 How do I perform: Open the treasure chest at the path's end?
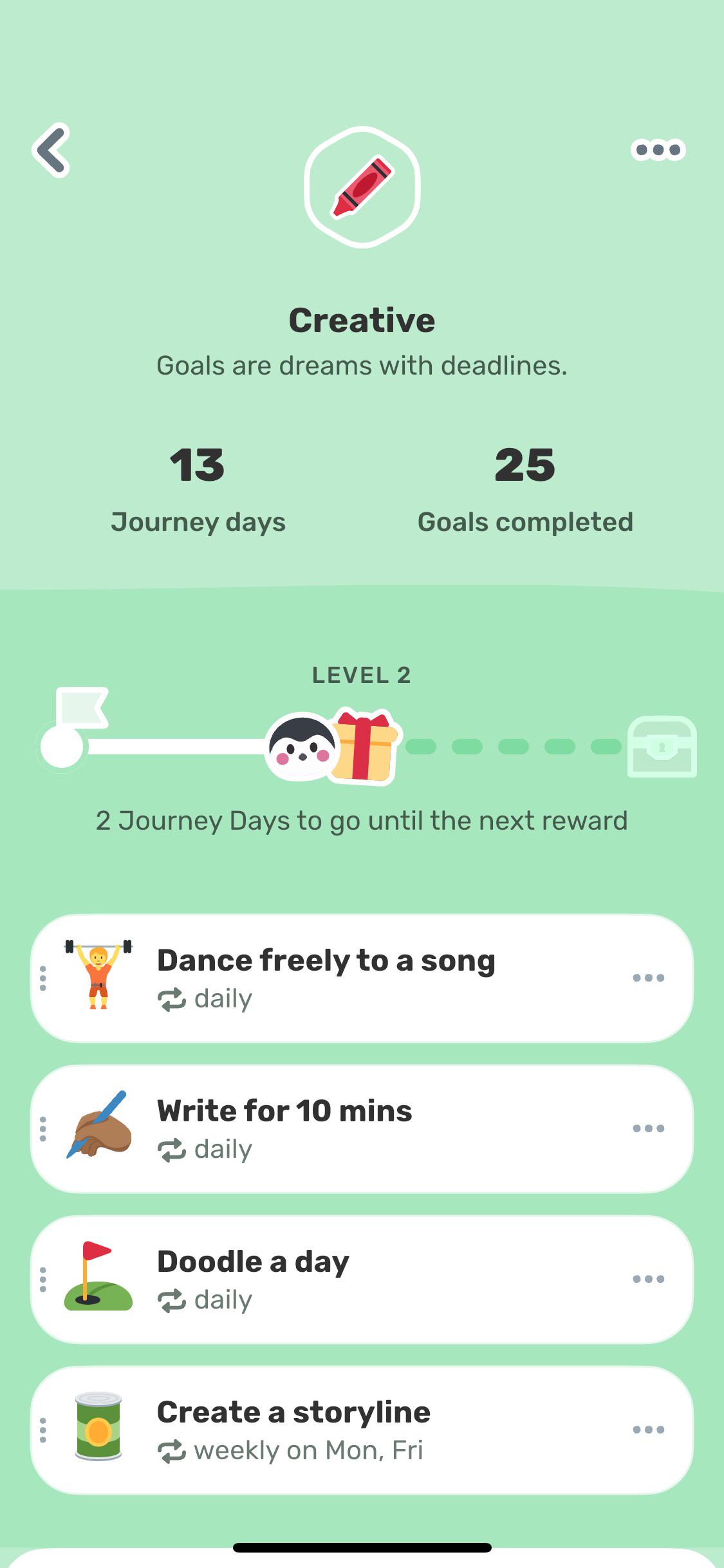pyautogui.click(x=663, y=750)
